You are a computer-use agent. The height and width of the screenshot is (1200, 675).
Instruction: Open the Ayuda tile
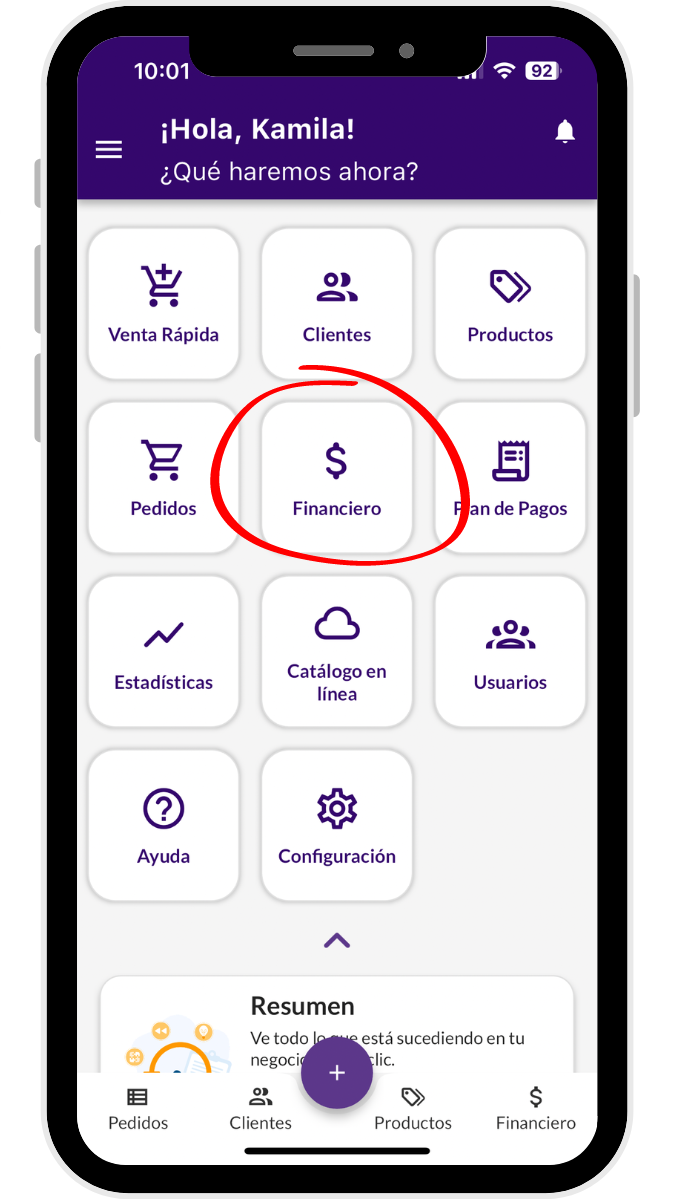pos(163,826)
